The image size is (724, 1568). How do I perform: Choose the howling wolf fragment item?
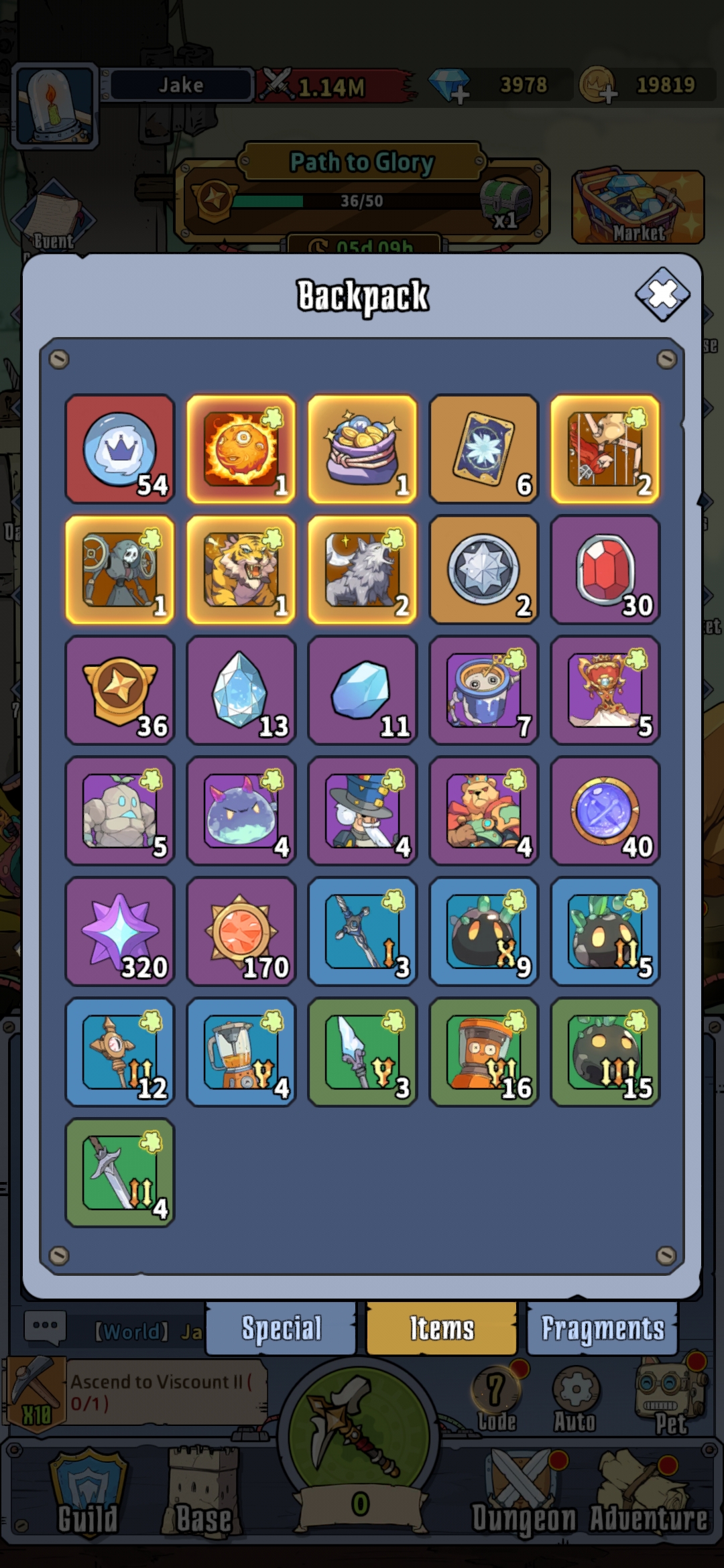coord(363,570)
